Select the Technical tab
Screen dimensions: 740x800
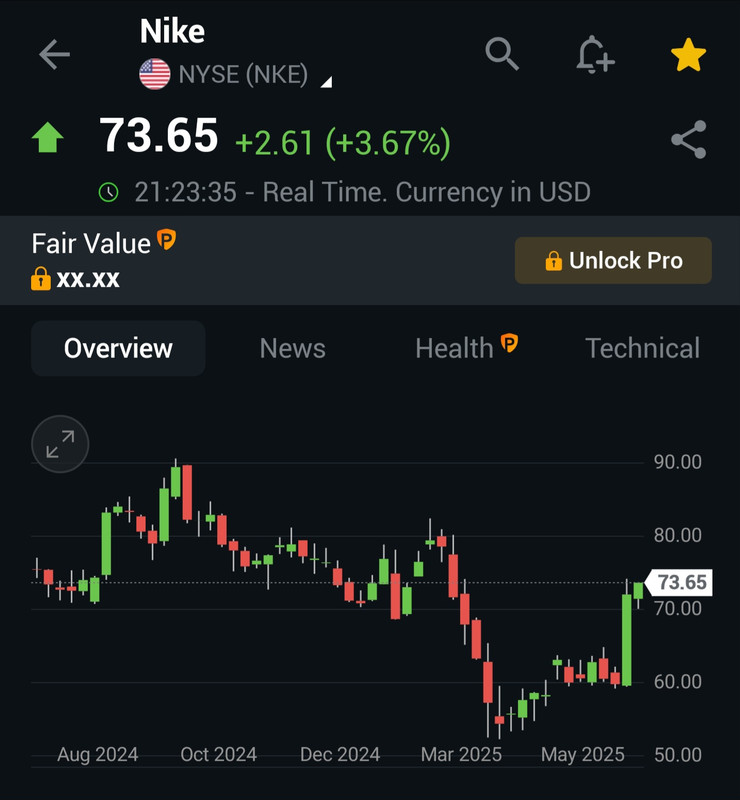pyautogui.click(x=642, y=348)
